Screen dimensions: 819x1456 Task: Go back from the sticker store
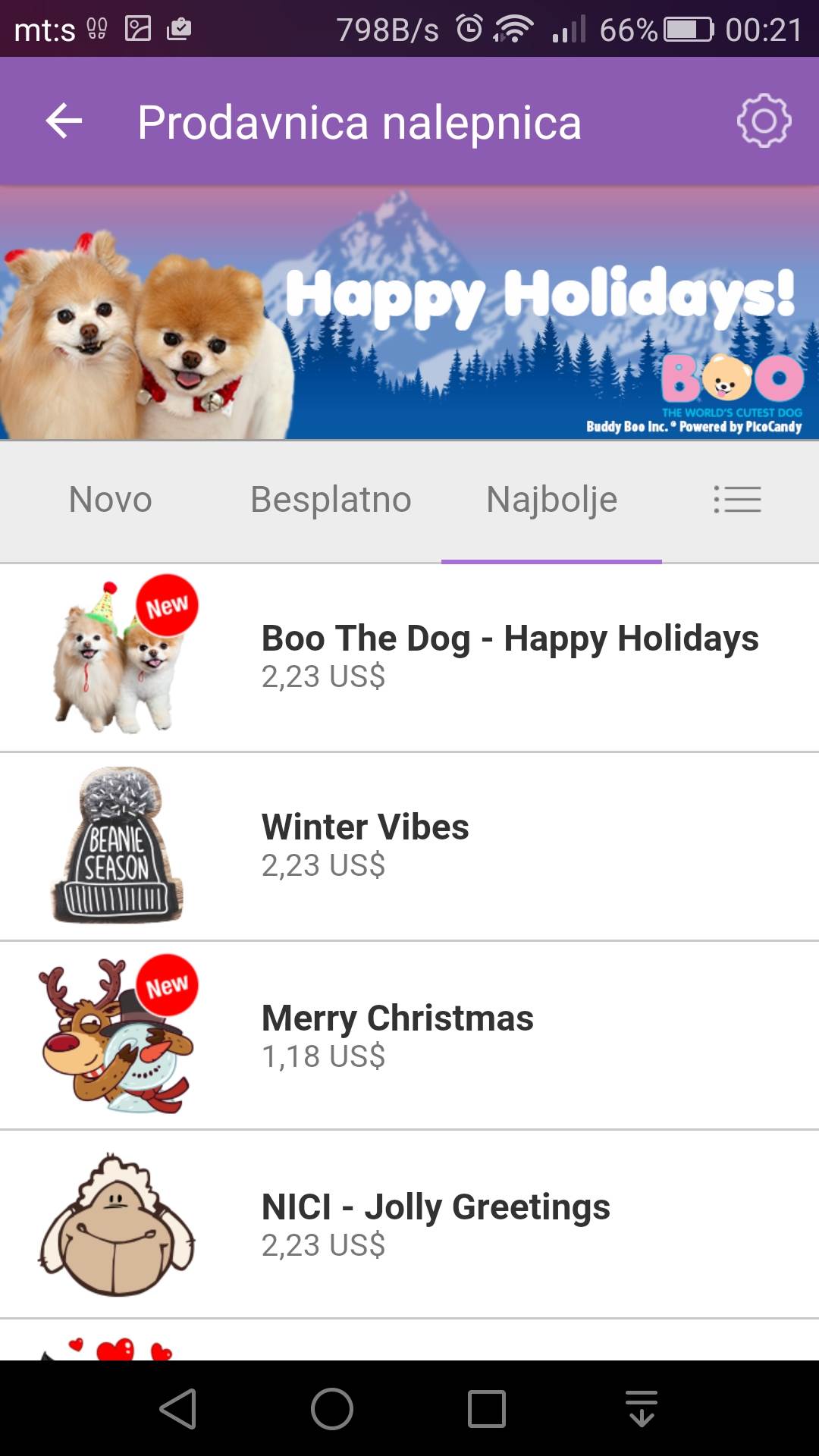click(x=64, y=121)
